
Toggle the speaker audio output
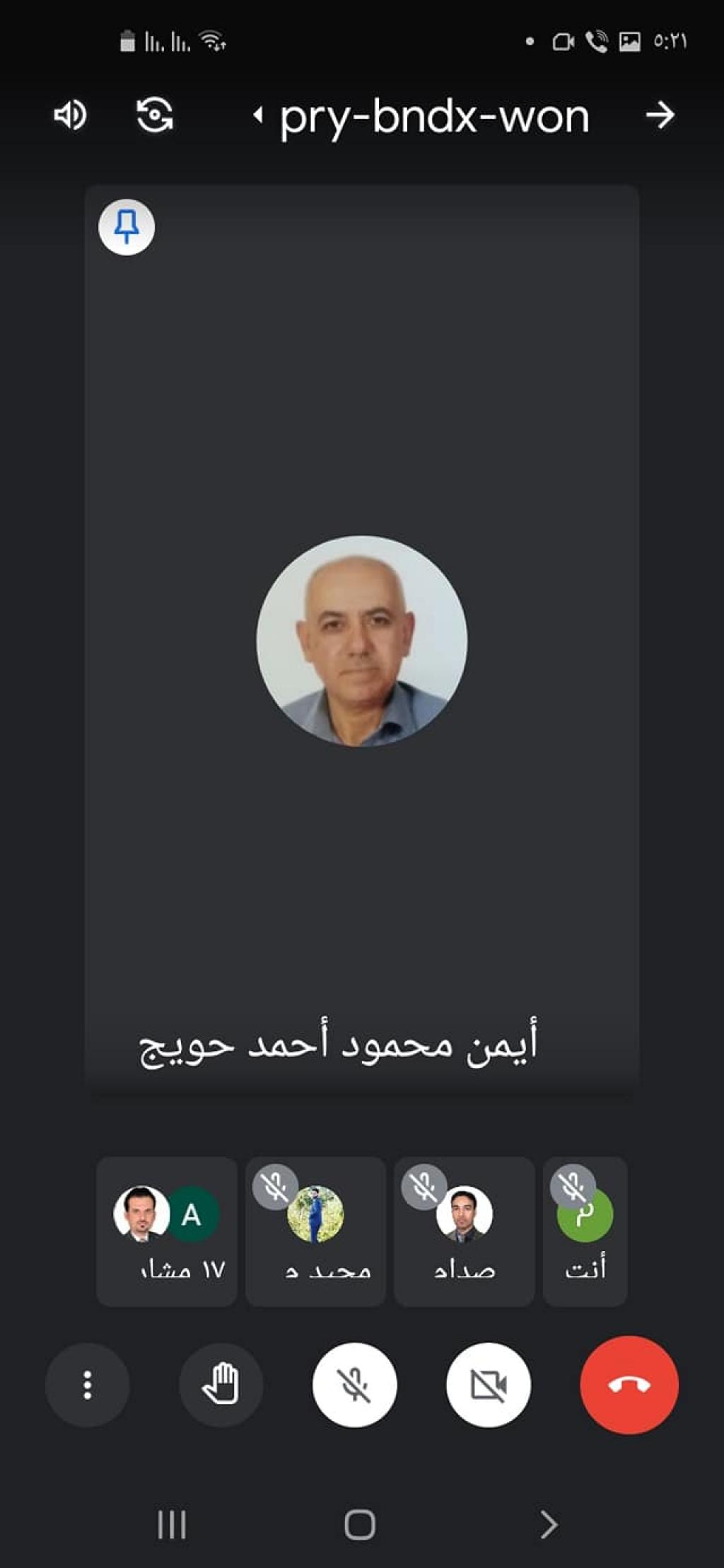click(x=70, y=115)
